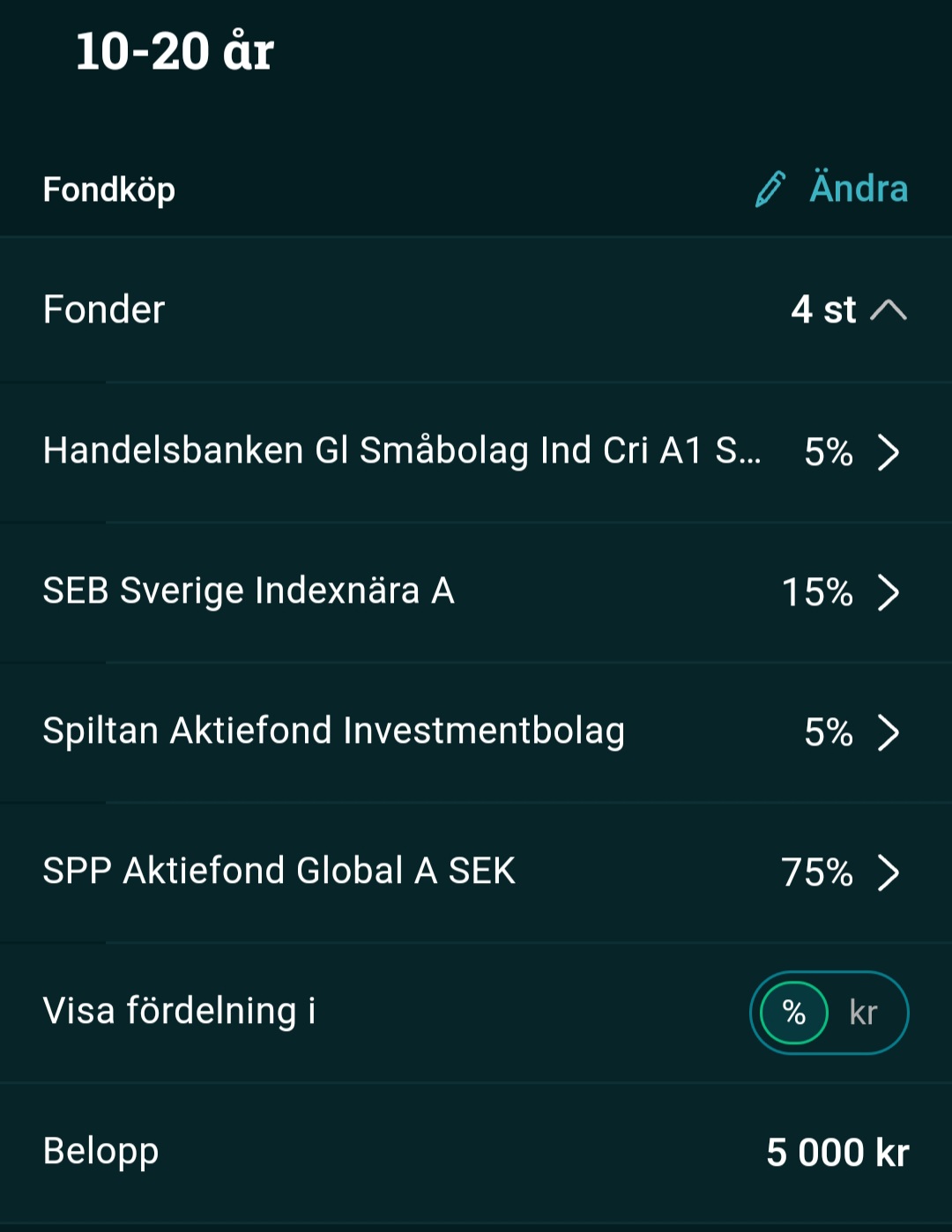This screenshot has height=1232, width=952.
Task: Open Spiltan Aktiefond Investmentbolag fund
Action: [476, 731]
